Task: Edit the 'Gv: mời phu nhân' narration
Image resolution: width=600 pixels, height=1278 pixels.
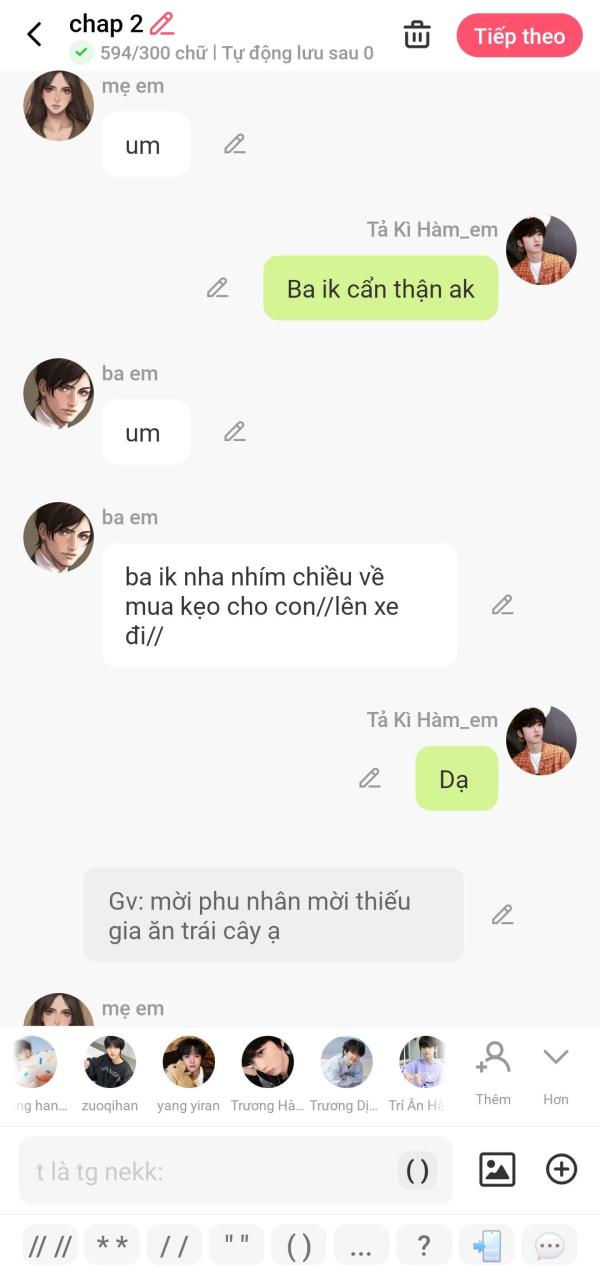Action: [x=502, y=914]
